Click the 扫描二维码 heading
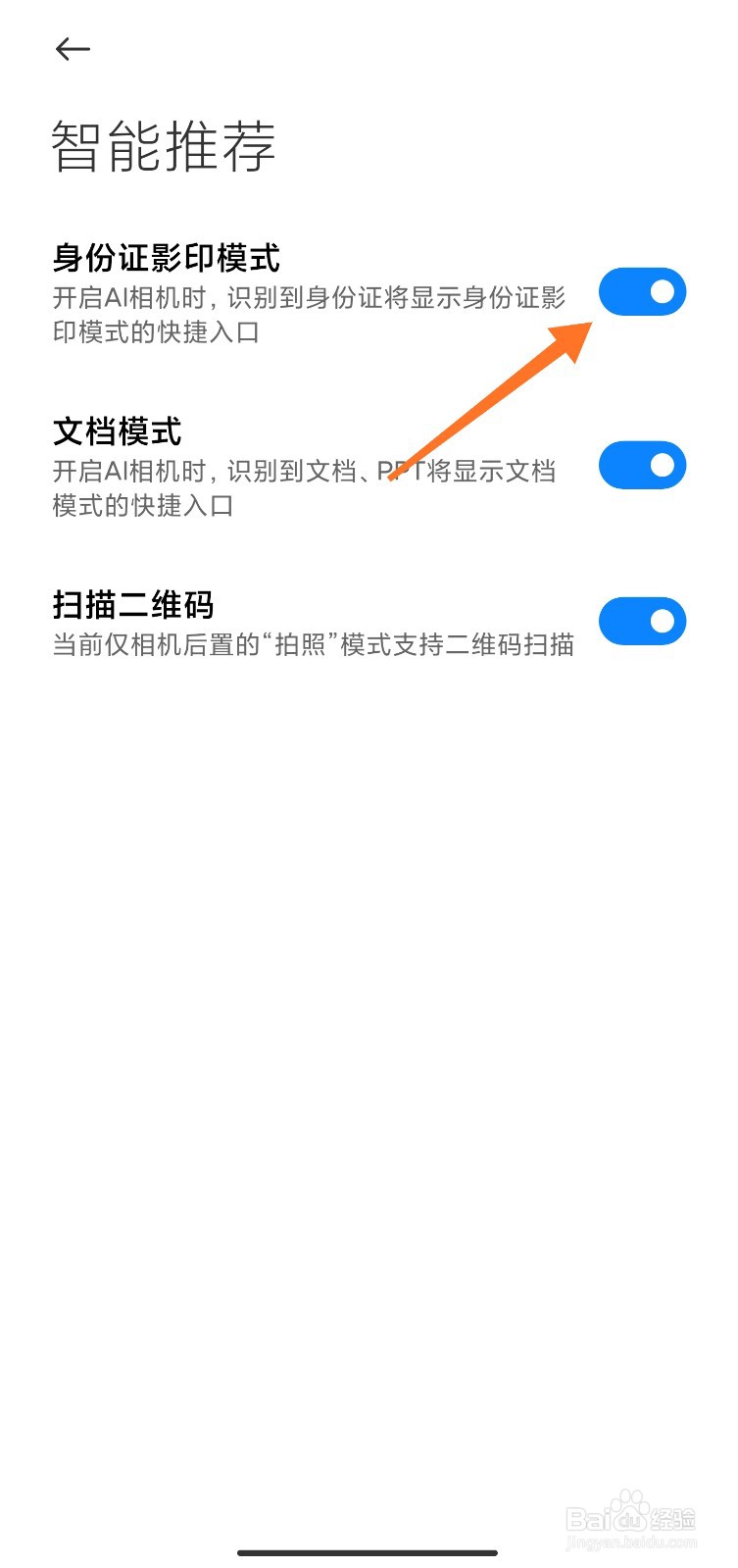Viewport: 738px width, 1568px height. pos(133,605)
